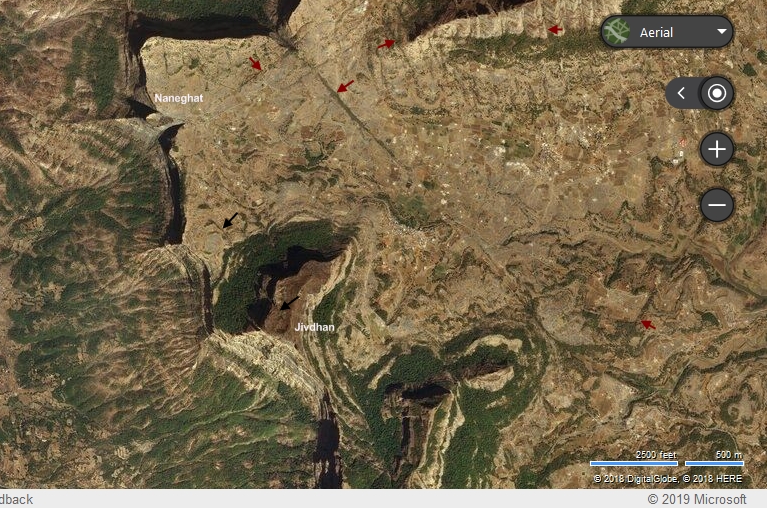767x508 pixels.
Task: Zoom out of the map
Action: coord(717,205)
